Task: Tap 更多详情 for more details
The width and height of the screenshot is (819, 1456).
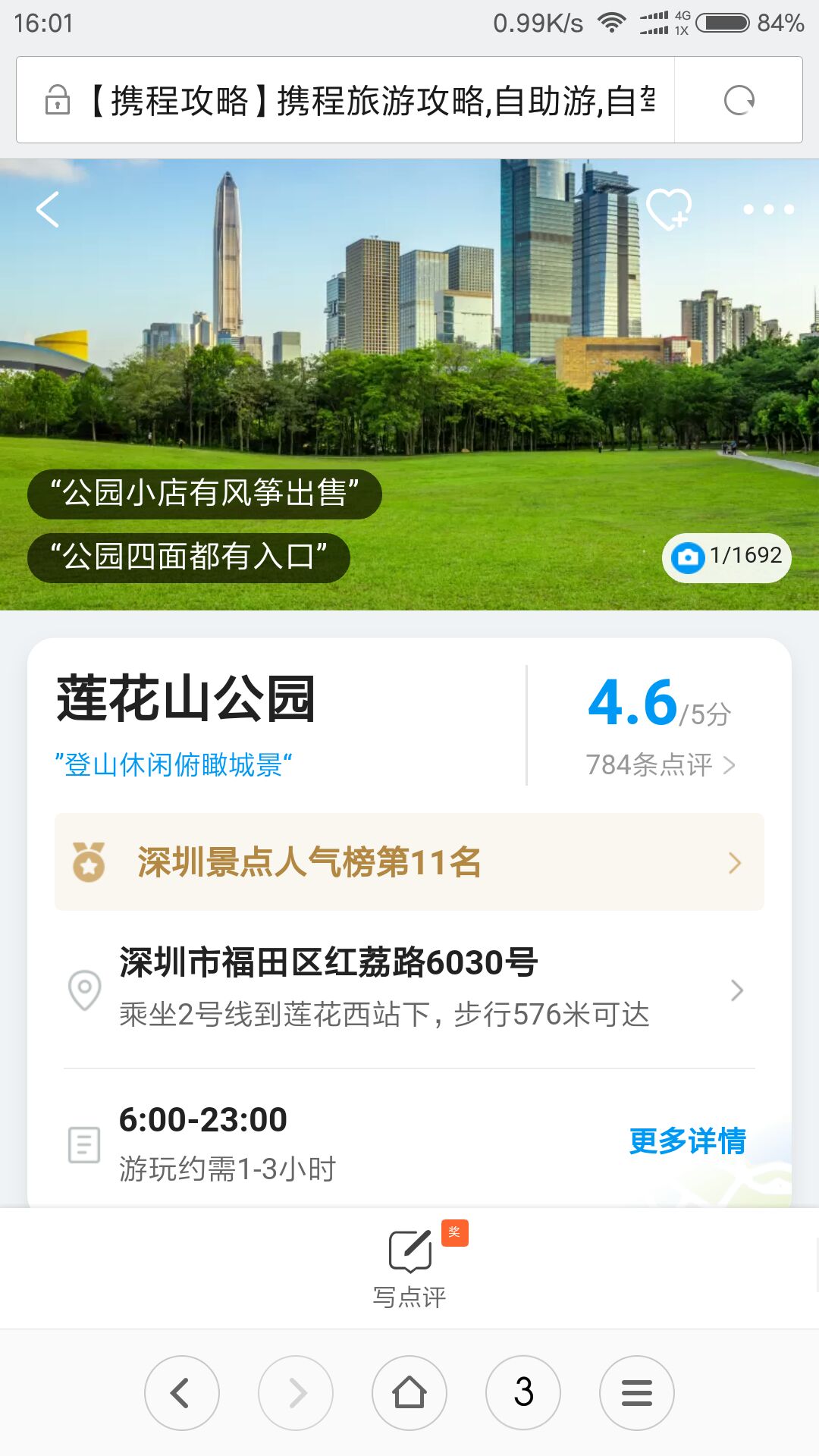Action: [x=687, y=1141]
